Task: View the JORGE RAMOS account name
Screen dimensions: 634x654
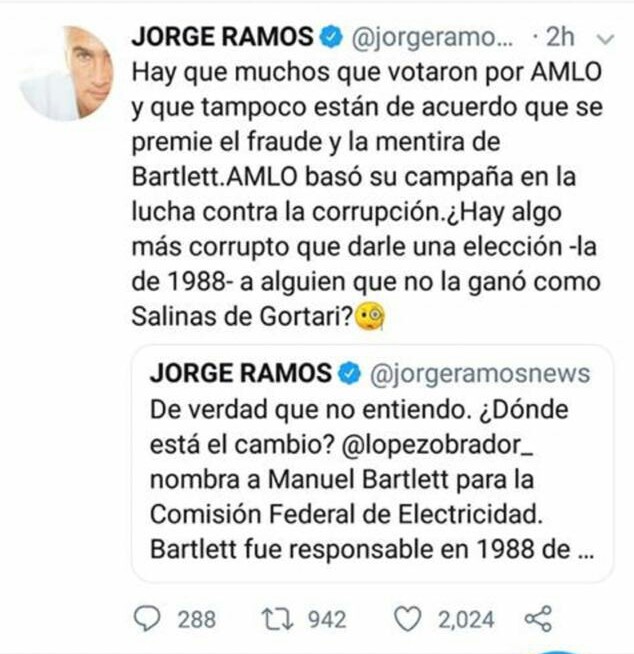Action: point(223,38)
